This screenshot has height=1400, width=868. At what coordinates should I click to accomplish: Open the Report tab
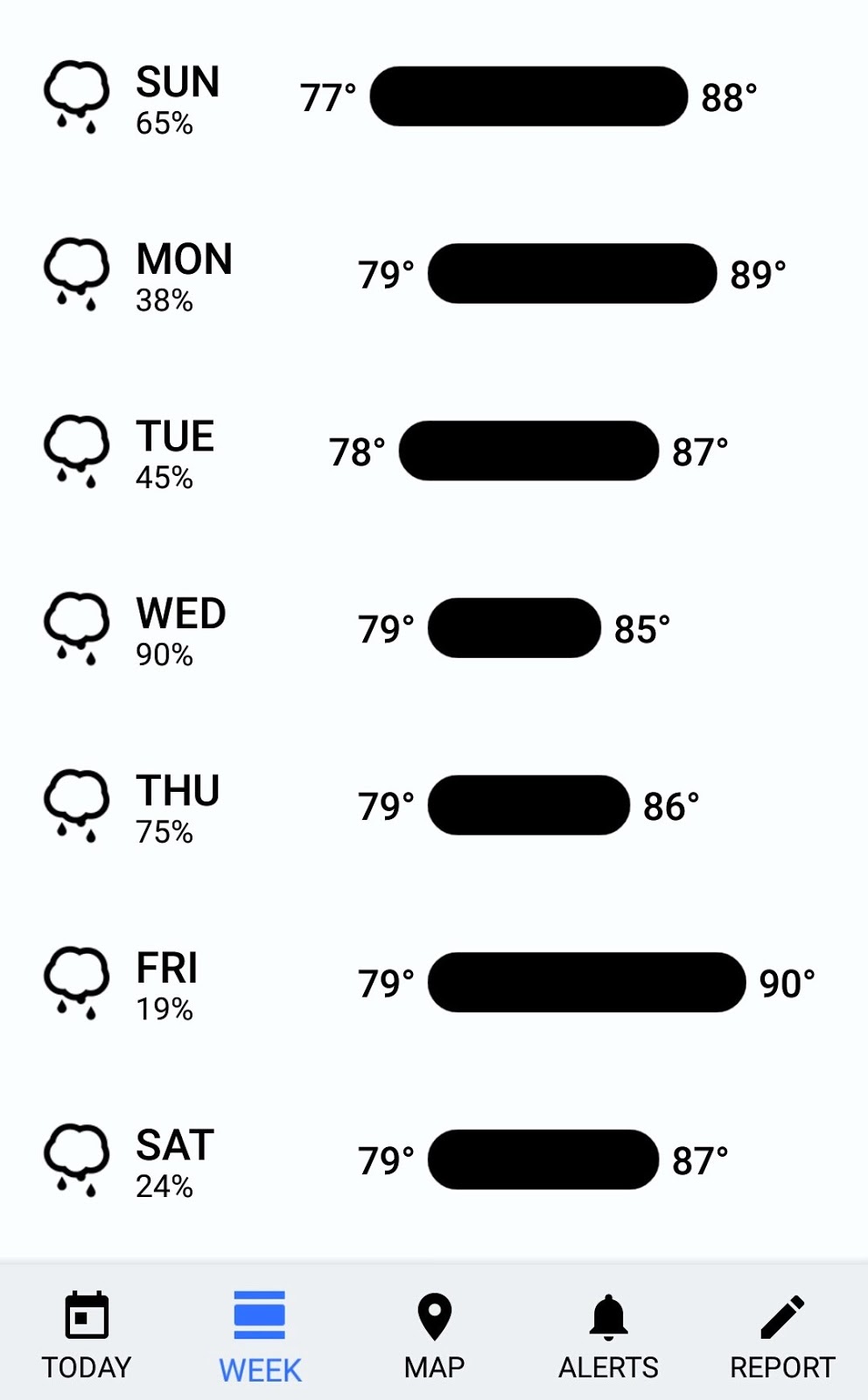[782, 1334]
